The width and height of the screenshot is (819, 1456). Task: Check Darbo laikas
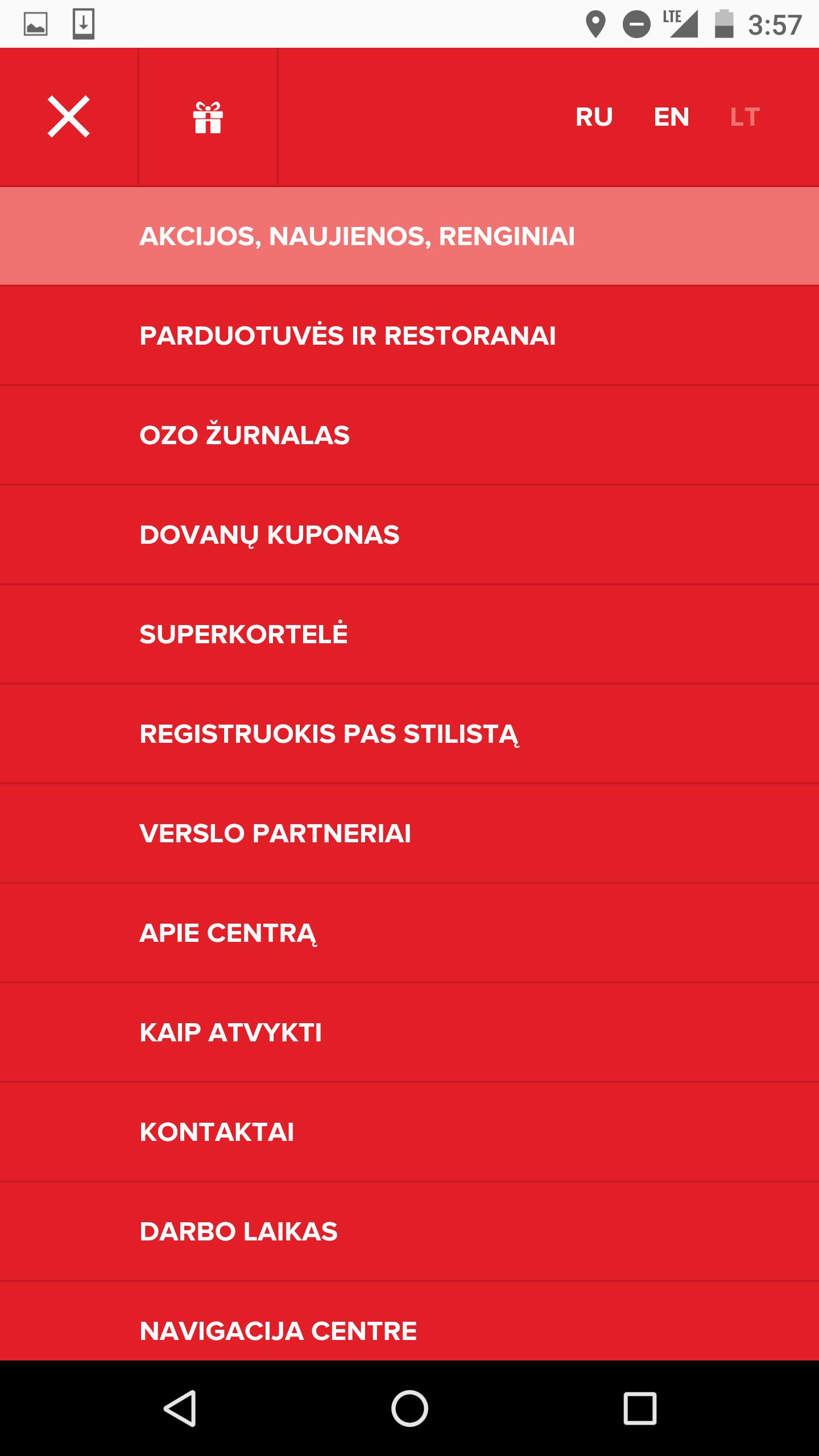pos(239,1232)
